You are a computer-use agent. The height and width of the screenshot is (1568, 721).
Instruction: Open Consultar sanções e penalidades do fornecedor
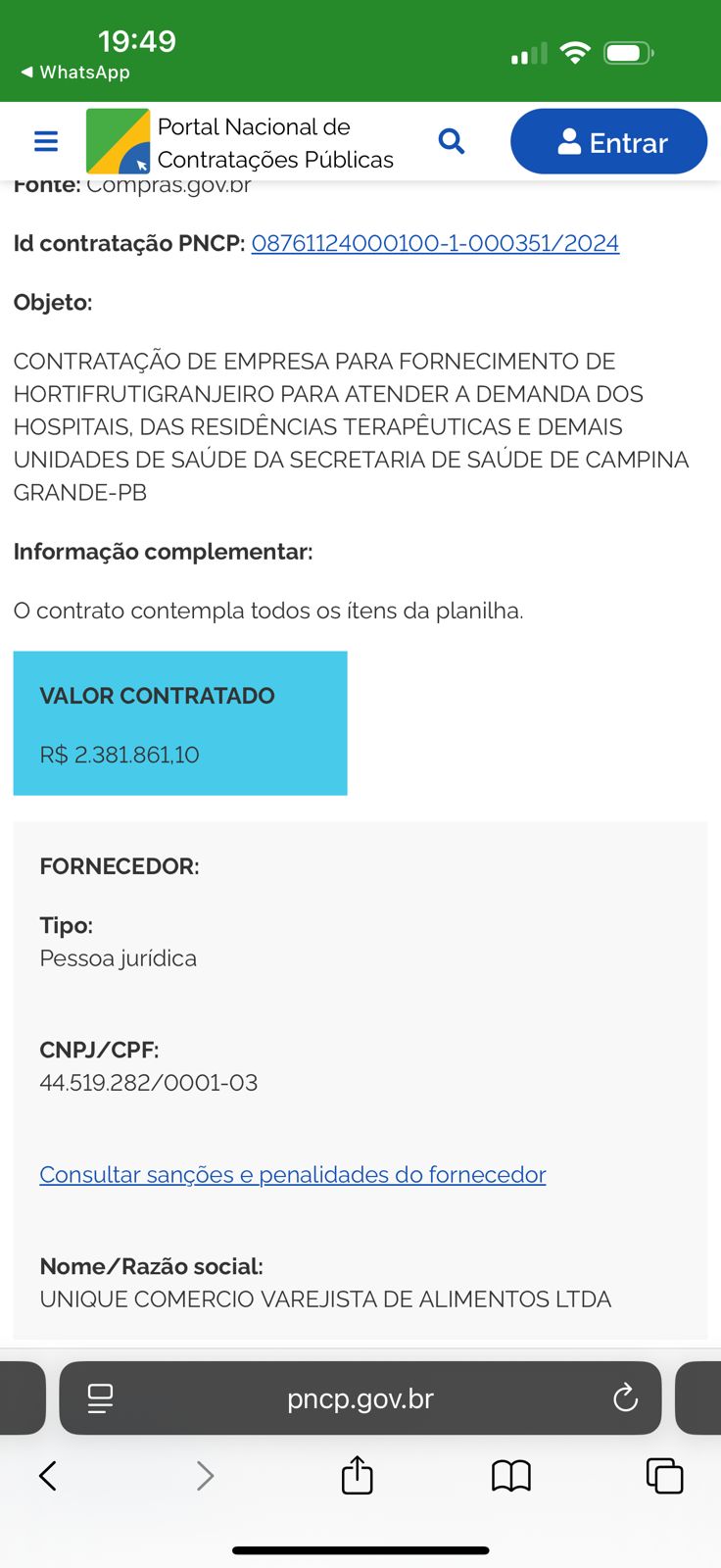[292, 1174]
